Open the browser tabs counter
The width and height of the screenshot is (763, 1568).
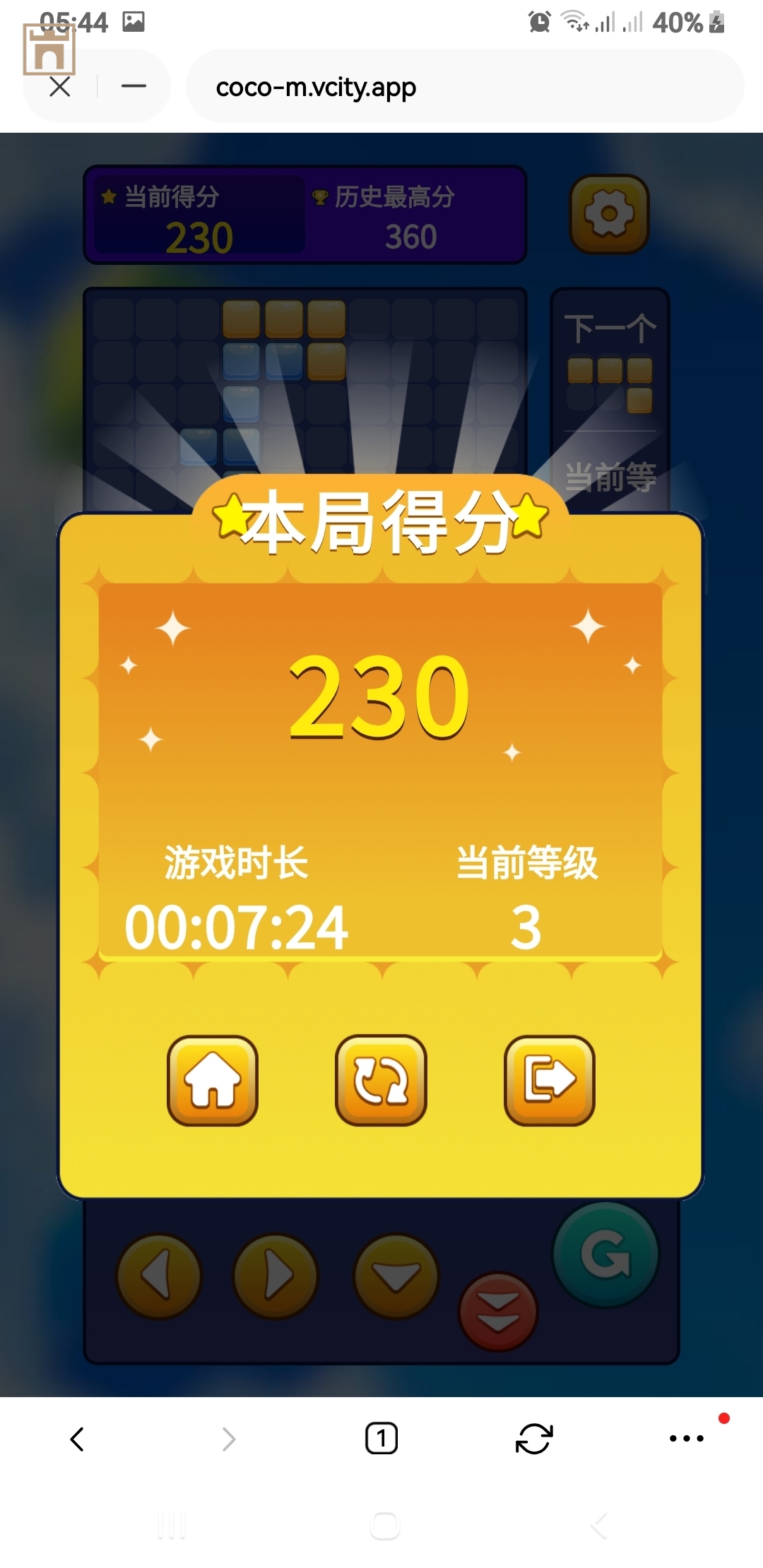click(x=381, y=1439)
